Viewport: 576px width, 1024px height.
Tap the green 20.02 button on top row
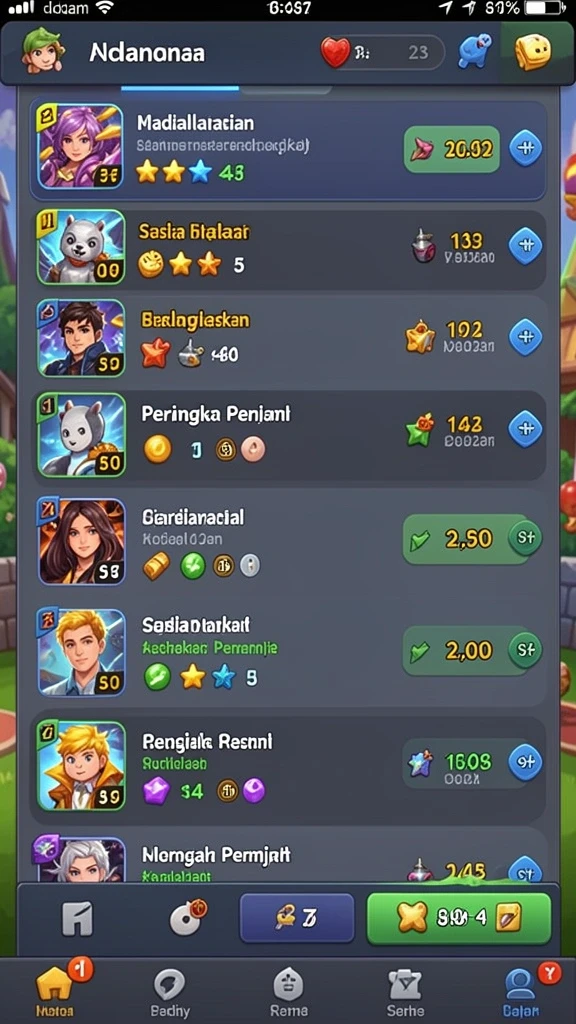click(452, 150)
